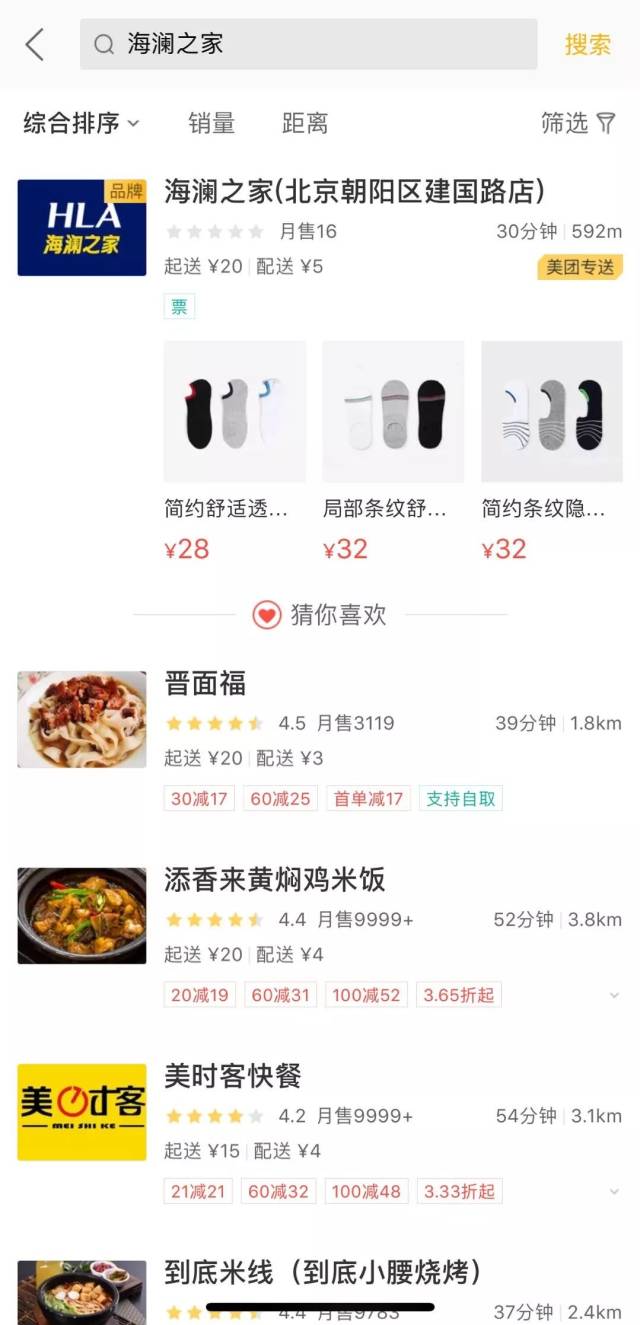The image size is (640, 1325).
Task: Tap the 搜索 button
Action: tap(587, 44)
